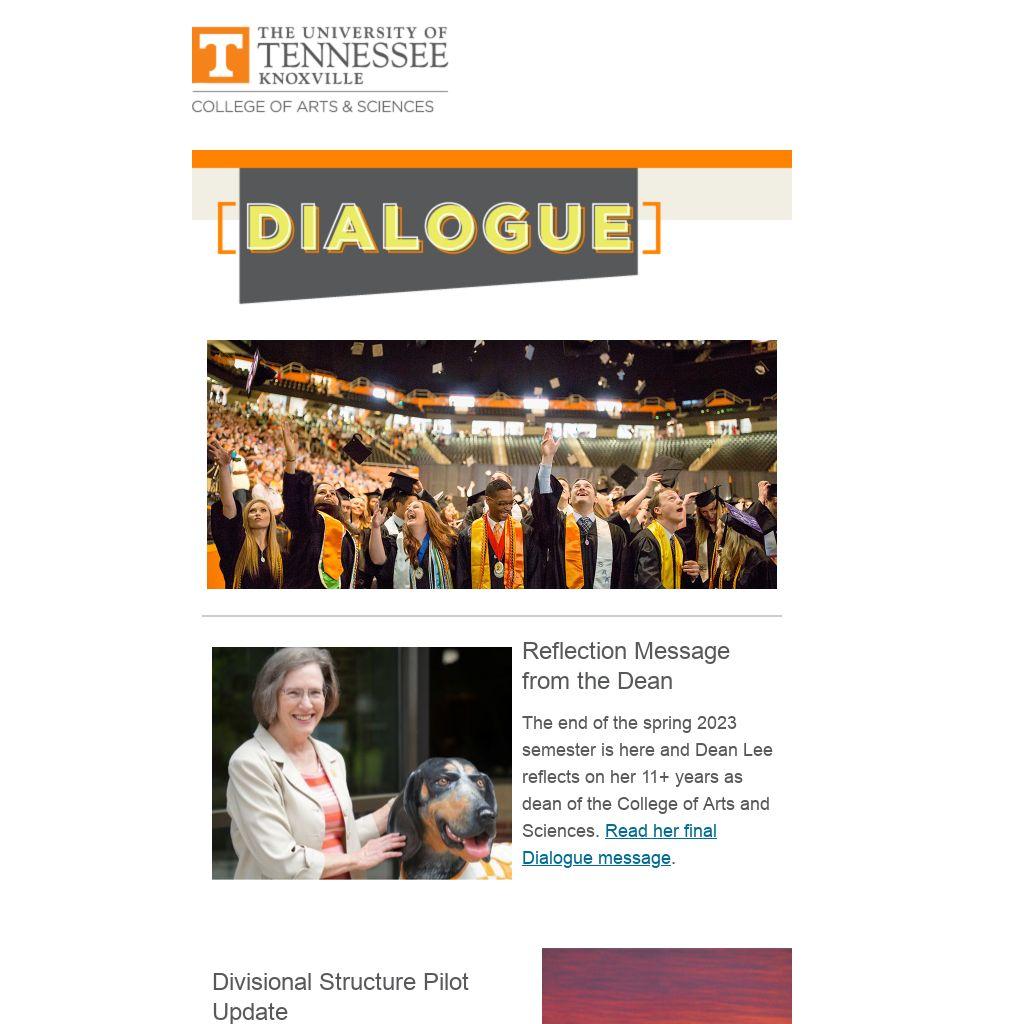The height and width of the screenshot is (1024, 1024).
Task: Open the "Read her final Dialogue message" link
Action: click(660, 831)
